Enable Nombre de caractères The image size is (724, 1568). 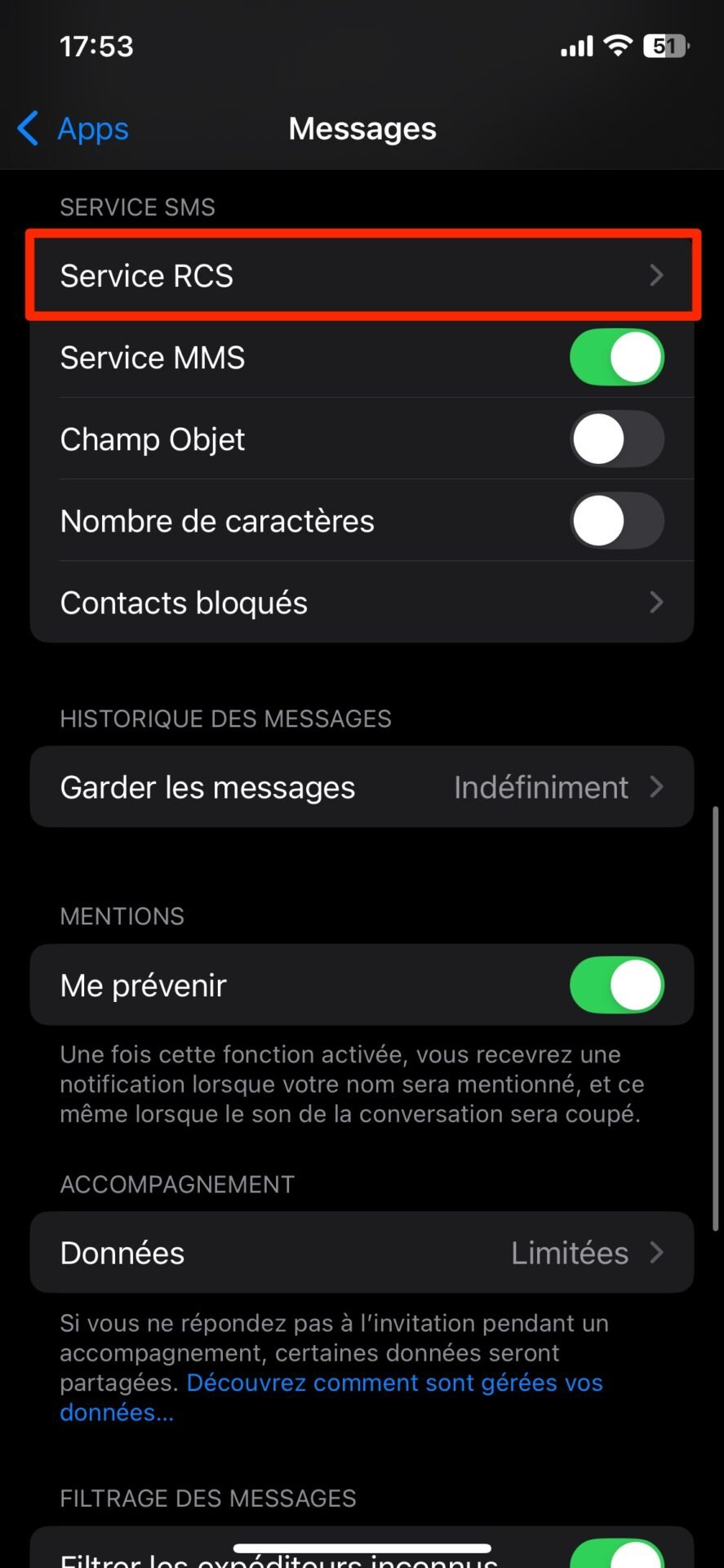(616, 520)
